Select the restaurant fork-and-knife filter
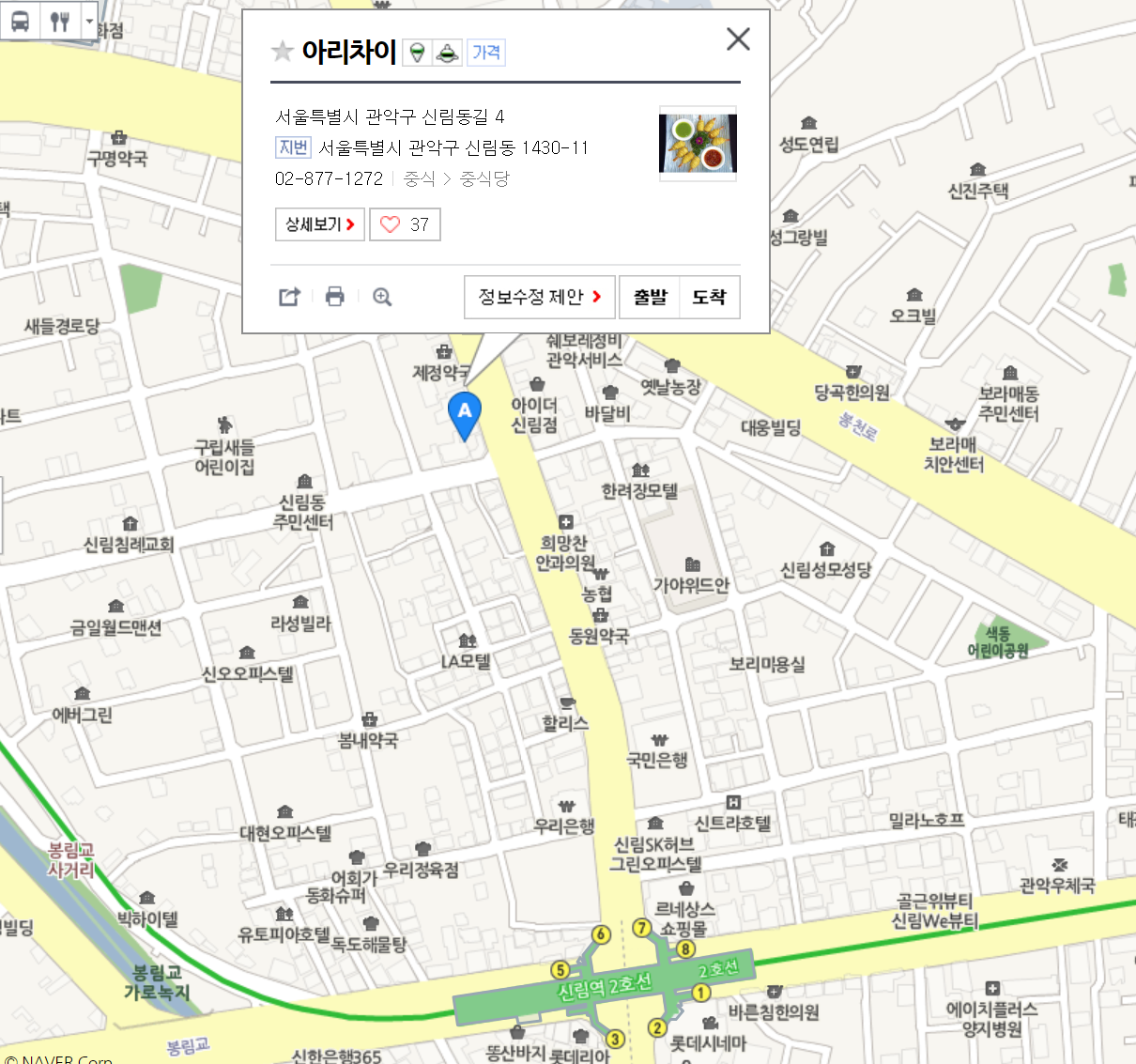Screen dimensions: 1136x1064 click(60, 21)
